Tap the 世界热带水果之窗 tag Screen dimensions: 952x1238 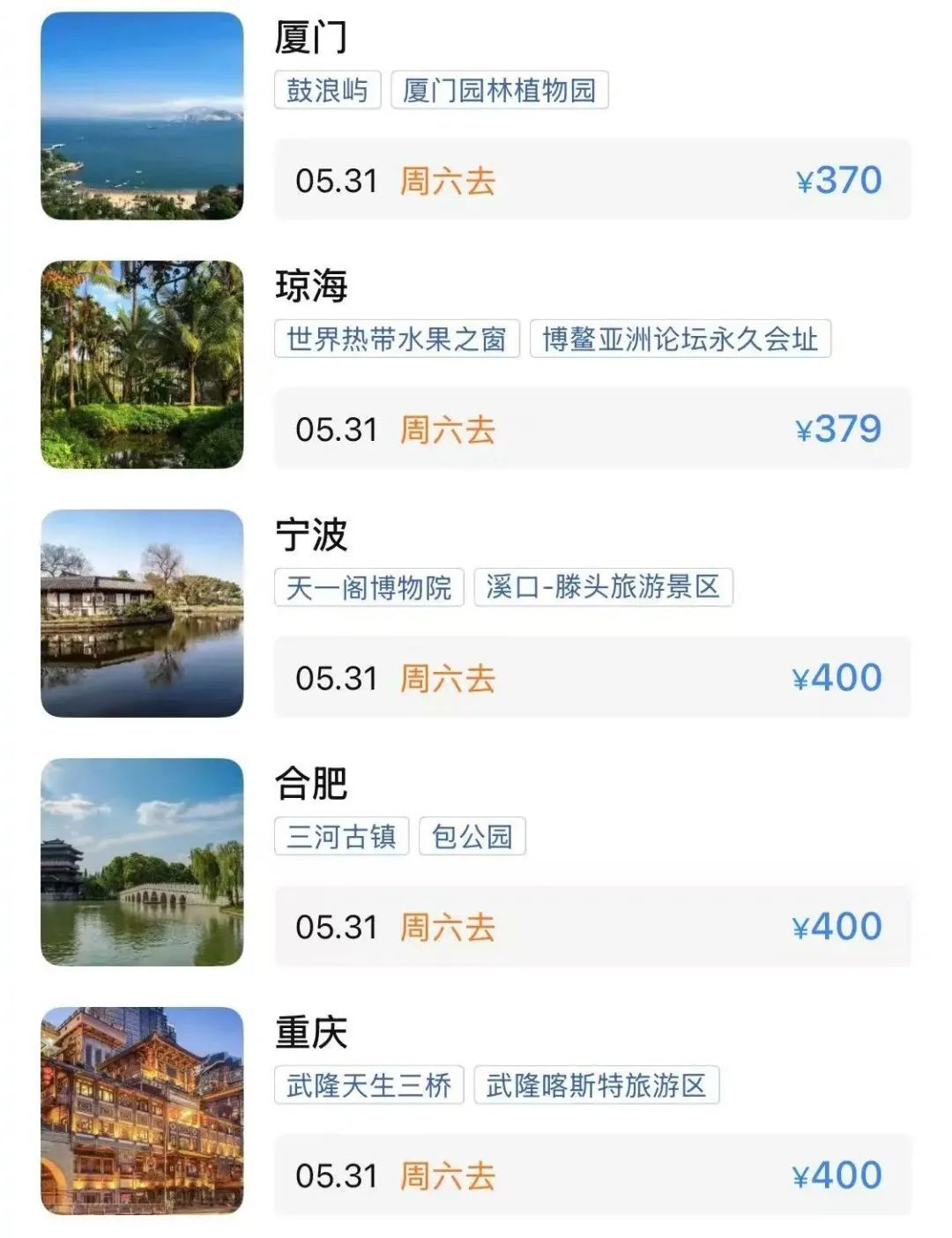pos(397,339)
